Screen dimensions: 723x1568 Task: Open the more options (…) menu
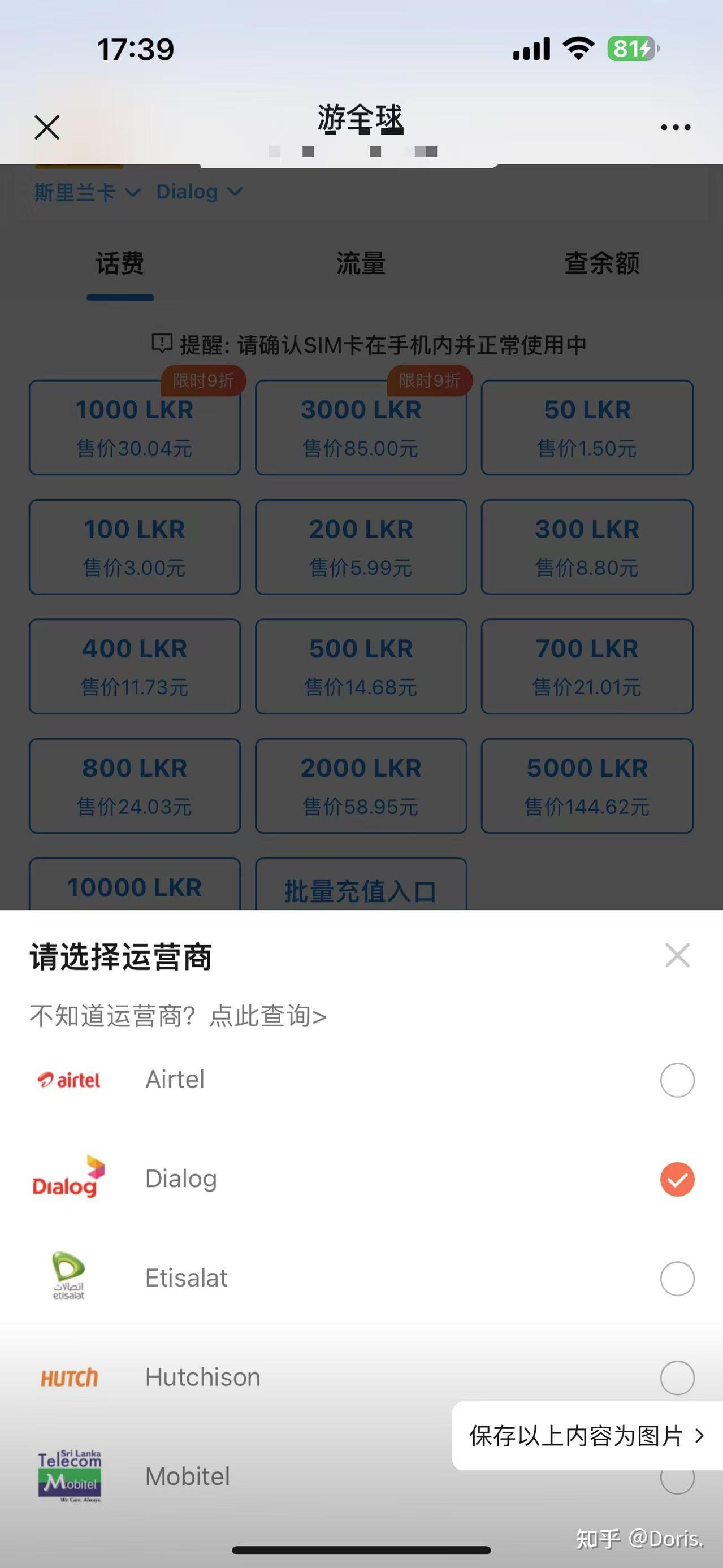[x=676, y=127]
